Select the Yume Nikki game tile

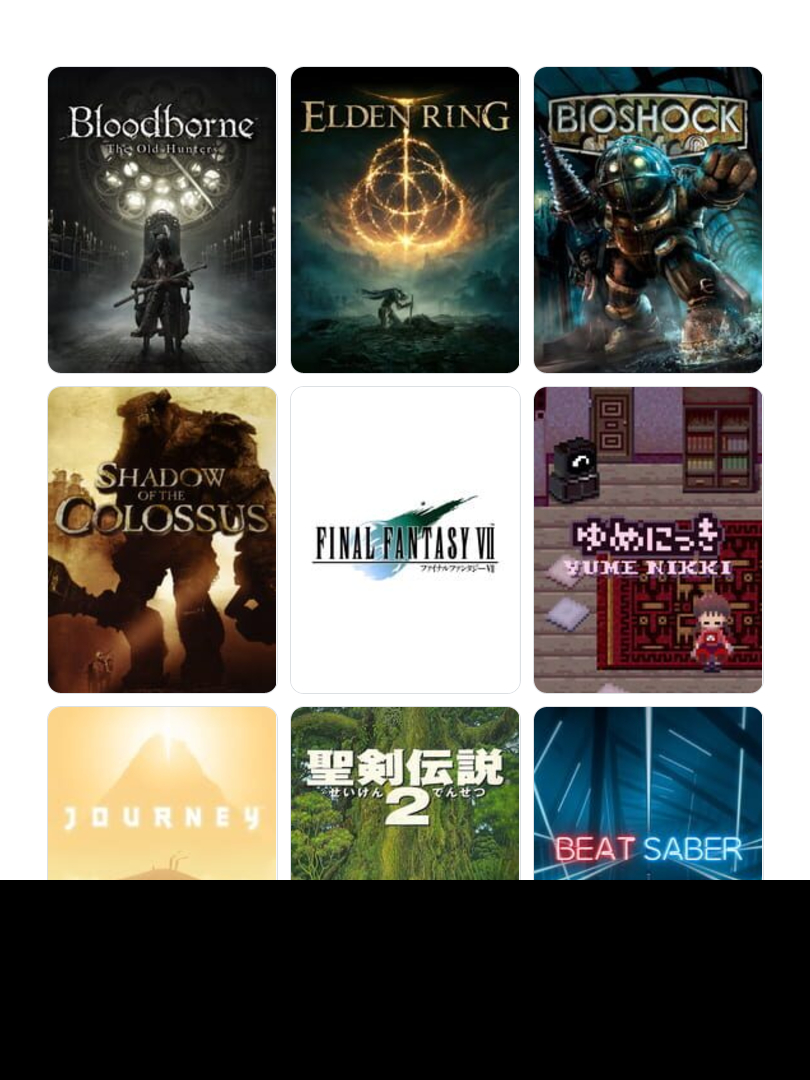pyautogui.click(x=648, y=540)
